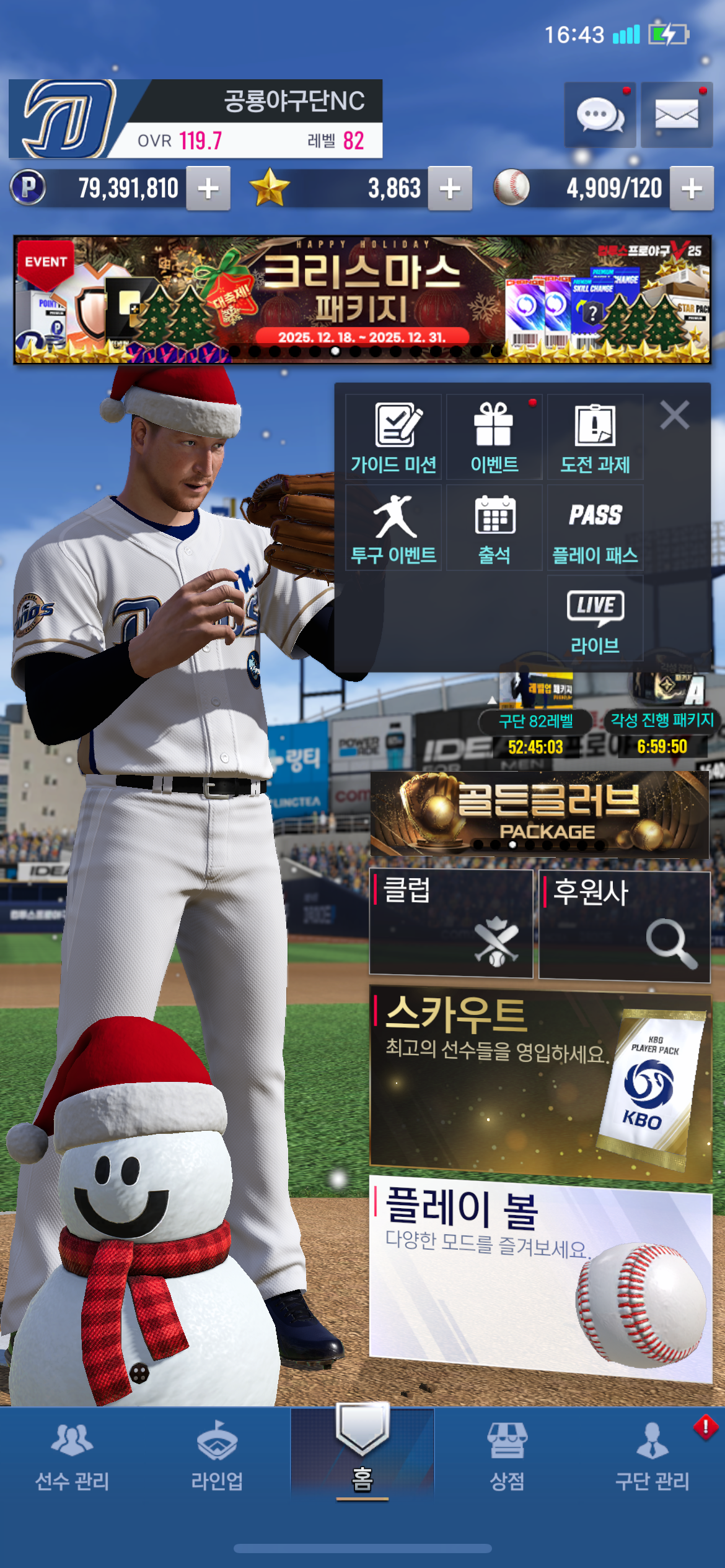Open the 출석 attendance calendar
The width and height of the screenshot is (725, 1568).
tap(494, 528)
